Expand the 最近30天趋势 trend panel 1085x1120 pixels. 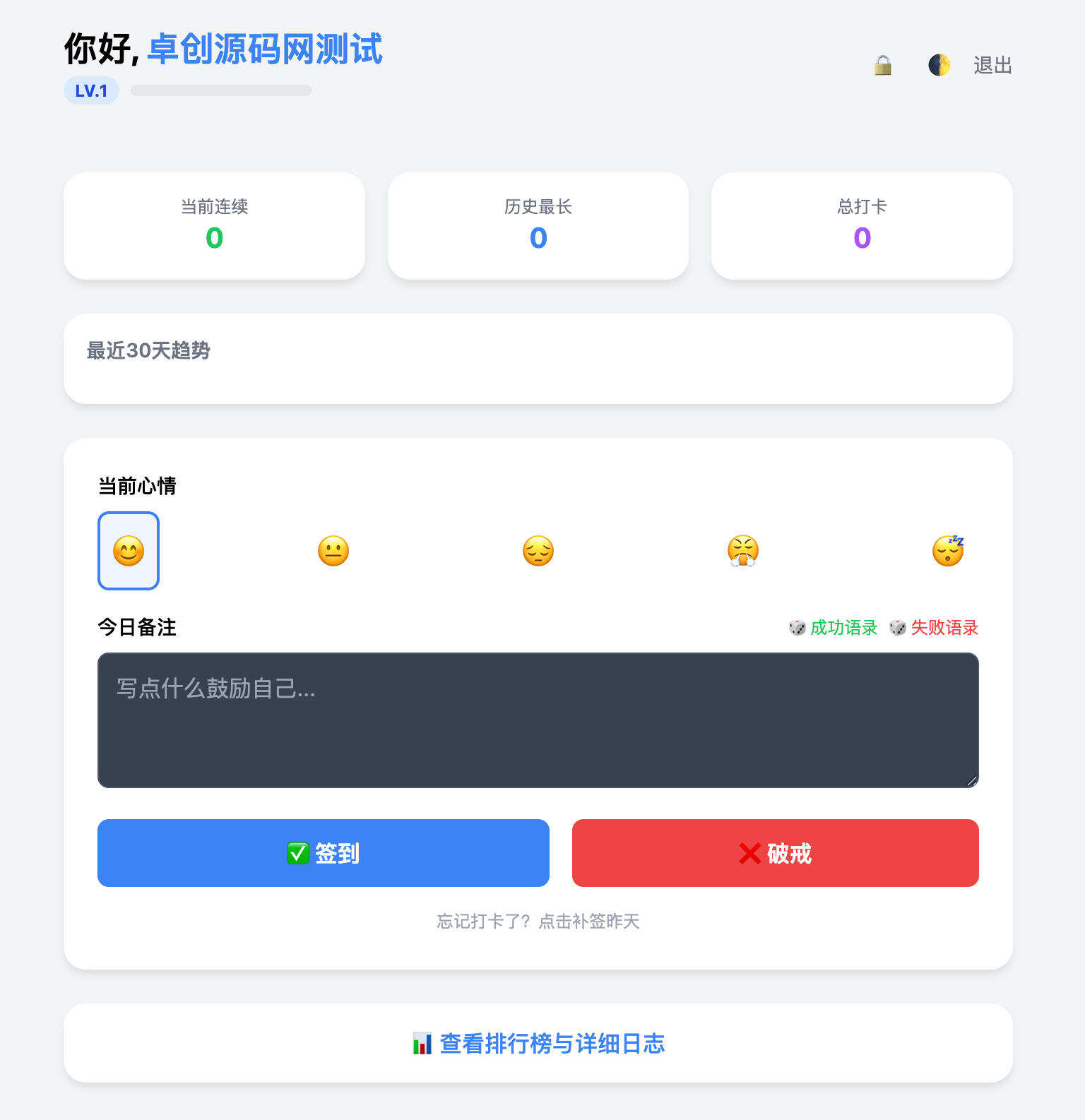pyautogui.click(x=538, y=358)
